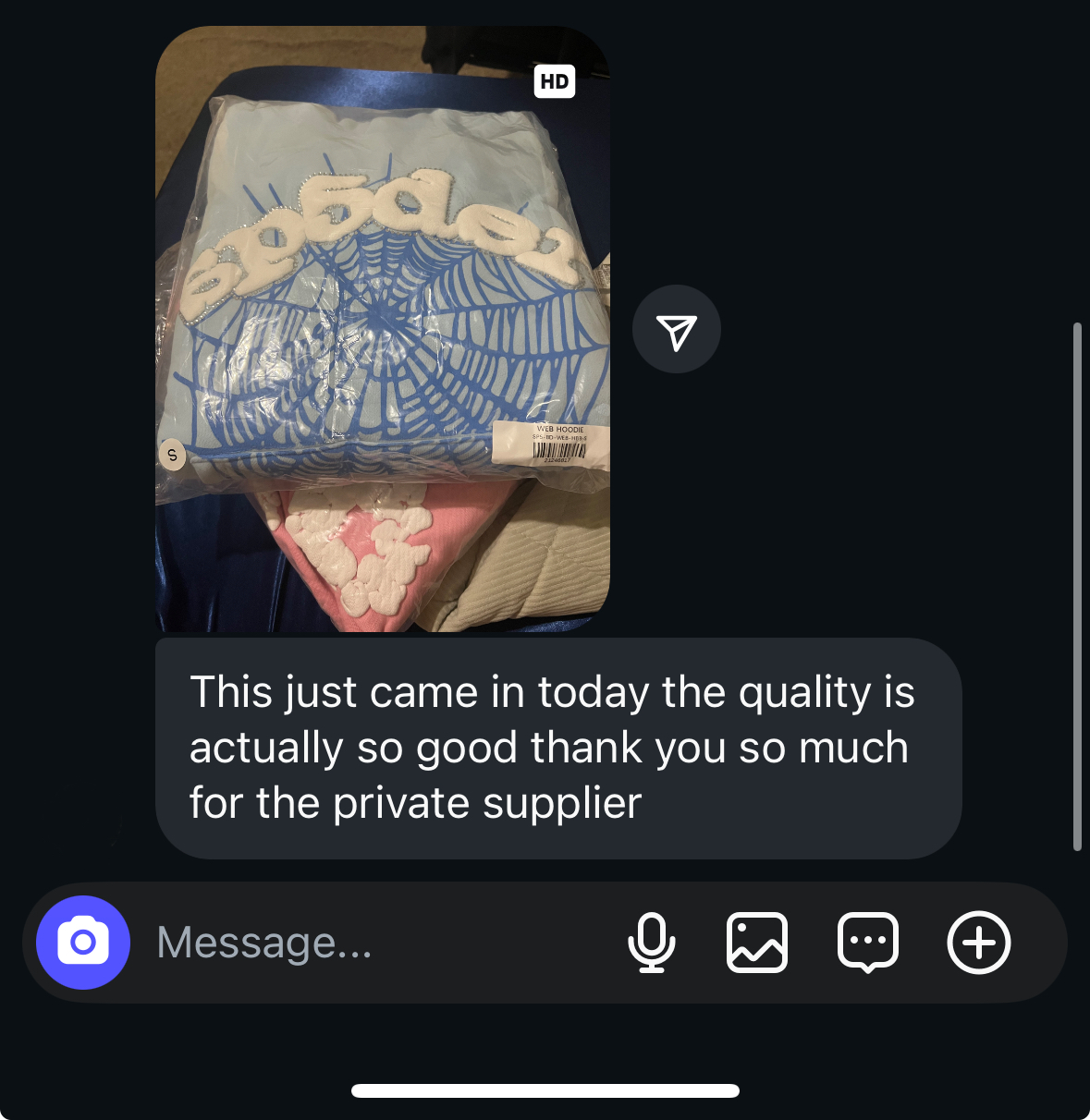Forward the photo with the share arrow
The image size is (1090, 1120).
point(676,330)
